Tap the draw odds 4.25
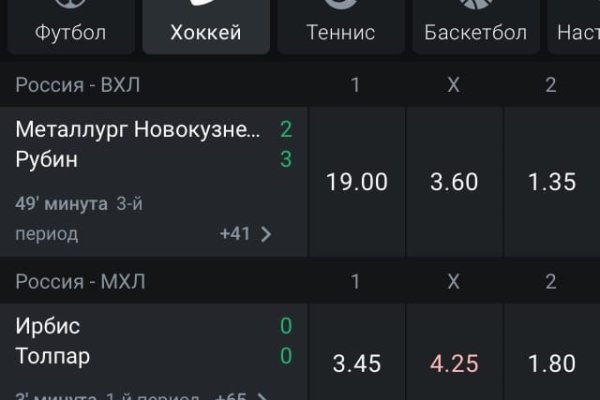 click(454, 362)
